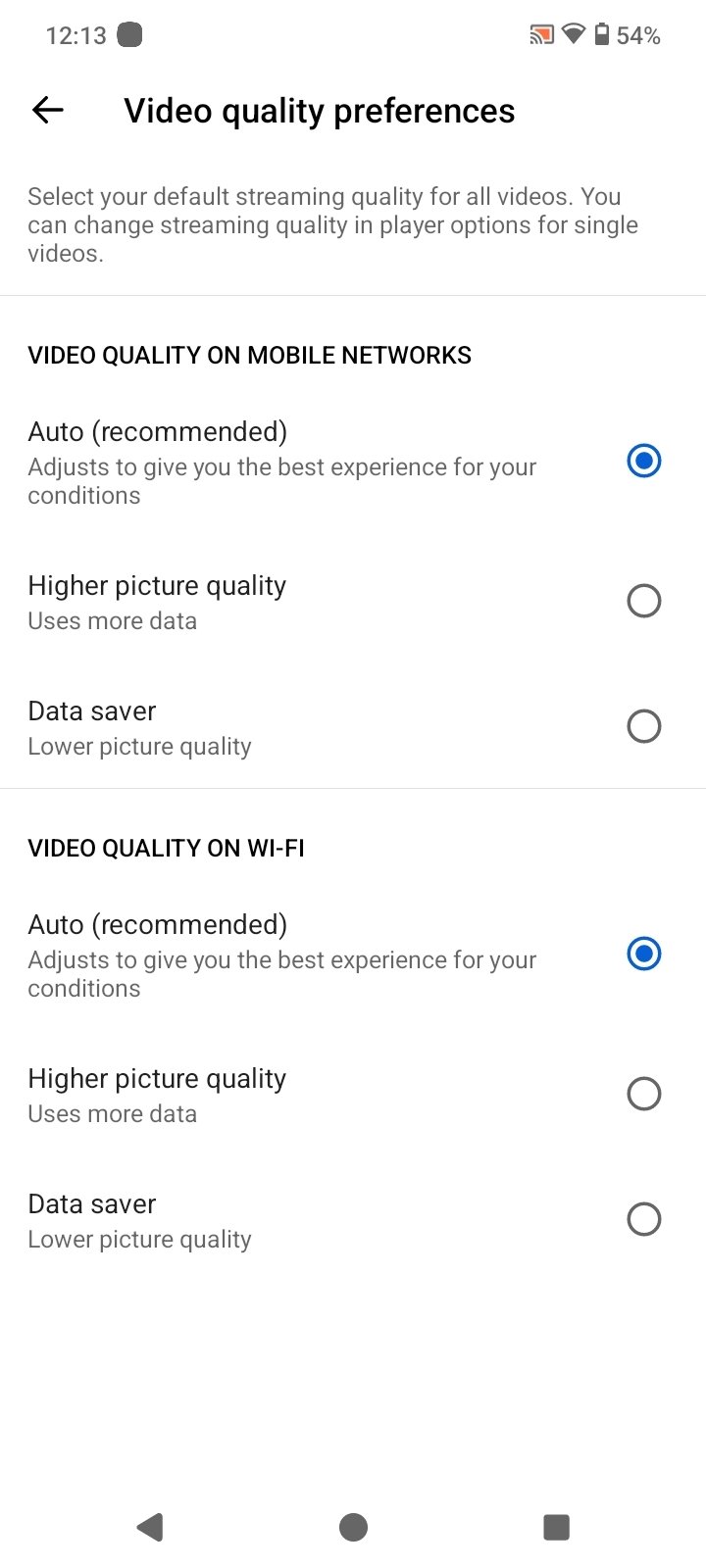This screenshot has width=706, height=1568.
Task: Select Auto (recommended) for Wi-Fi
Action: (x=643, y=954)
